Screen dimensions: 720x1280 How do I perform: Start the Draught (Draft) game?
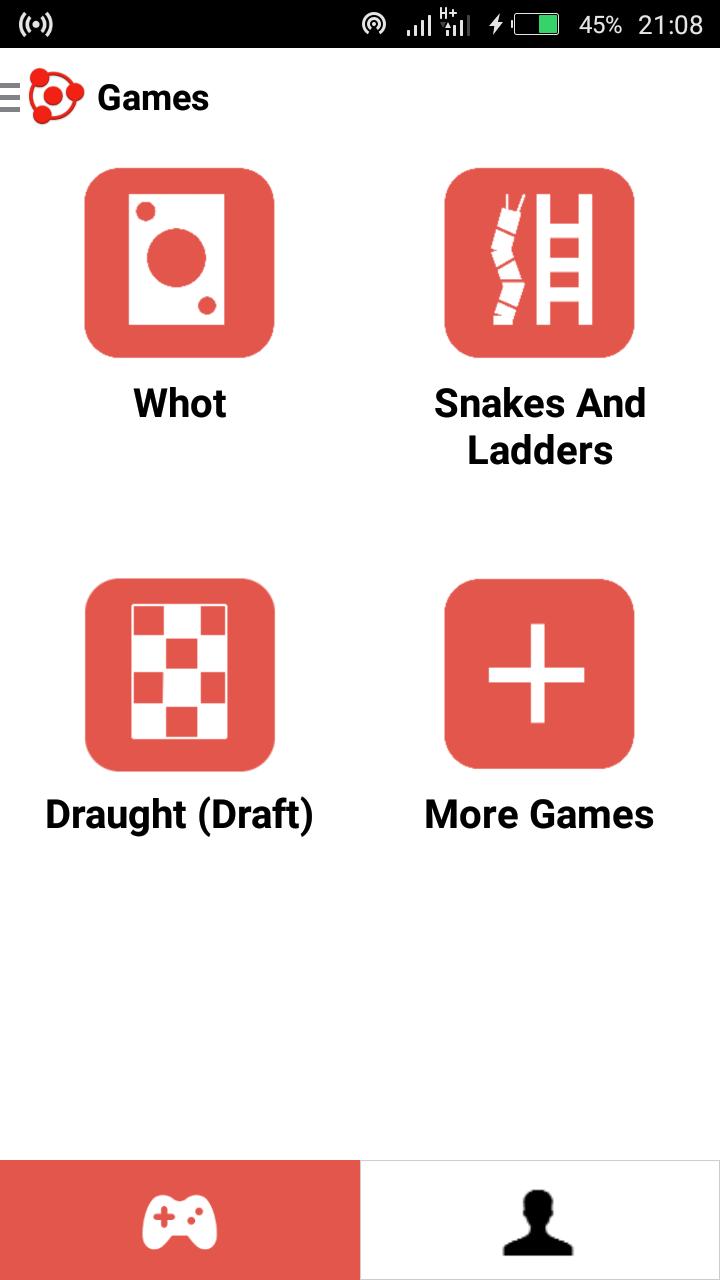pos(179,673)
